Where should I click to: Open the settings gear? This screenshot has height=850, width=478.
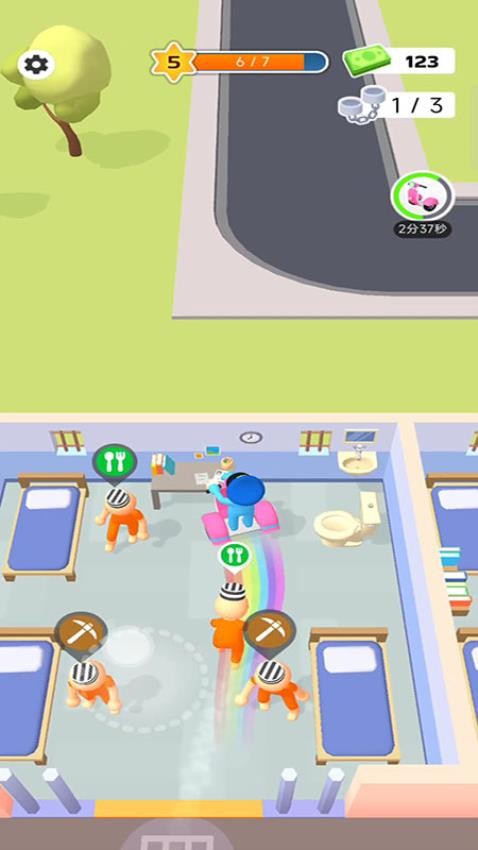36,65
